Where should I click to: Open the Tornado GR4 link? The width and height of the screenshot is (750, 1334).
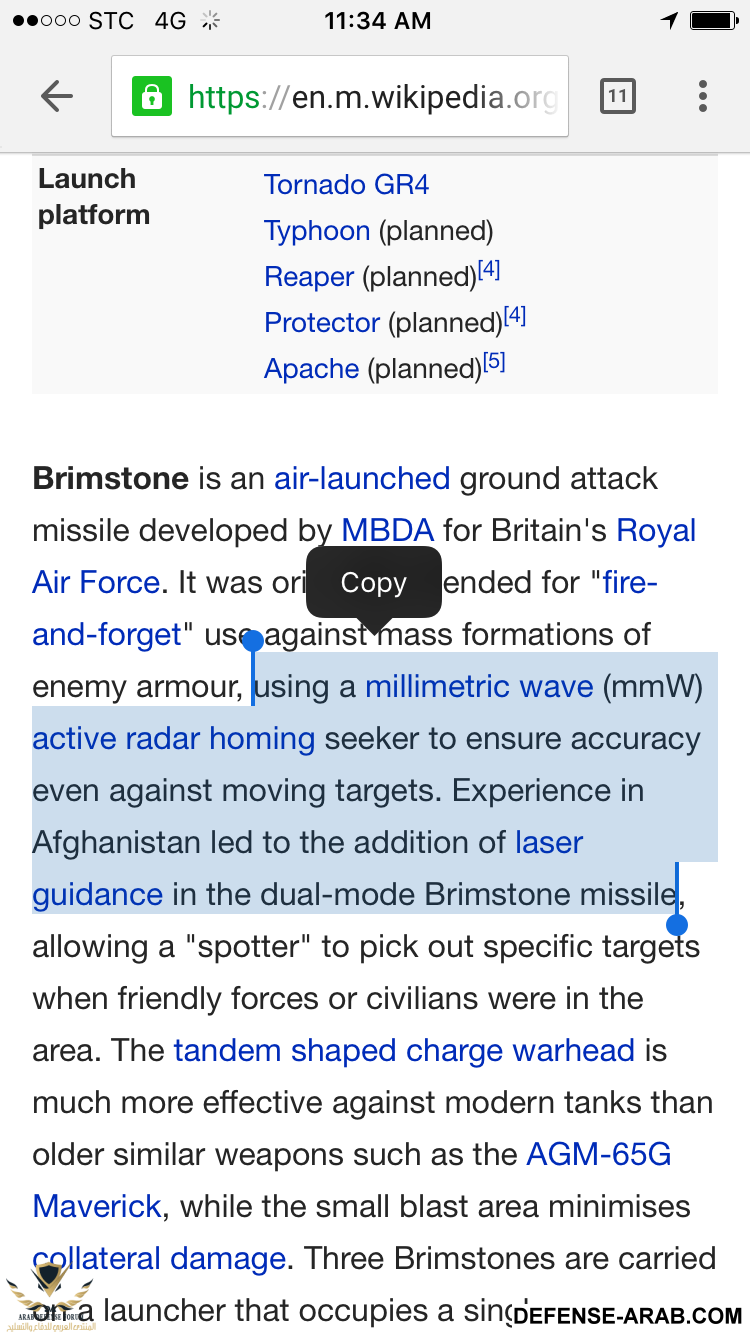[x=346, y=185]
